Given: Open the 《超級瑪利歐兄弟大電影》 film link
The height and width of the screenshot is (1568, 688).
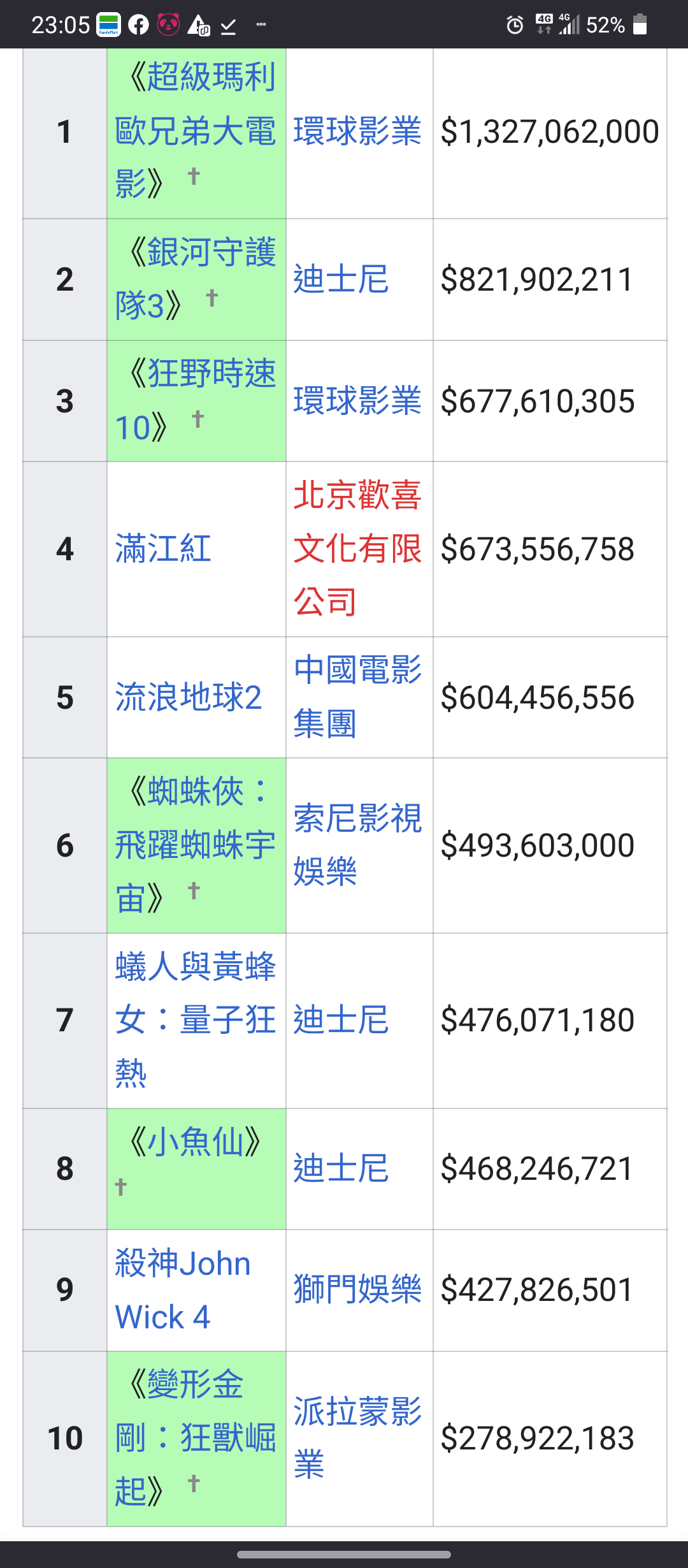Looking at the screenshot, I should coord(196,131).
